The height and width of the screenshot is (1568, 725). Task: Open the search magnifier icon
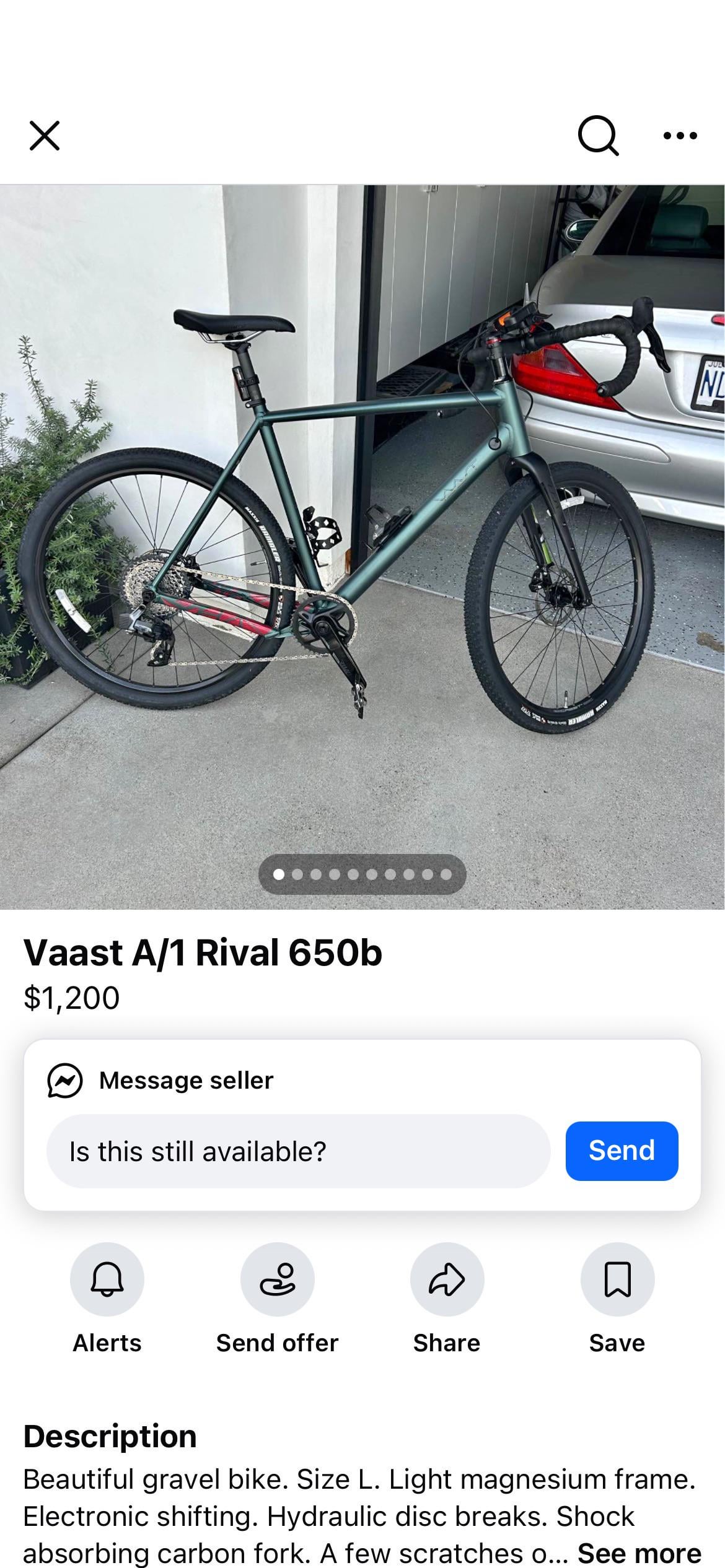click(x=598, y=136)
